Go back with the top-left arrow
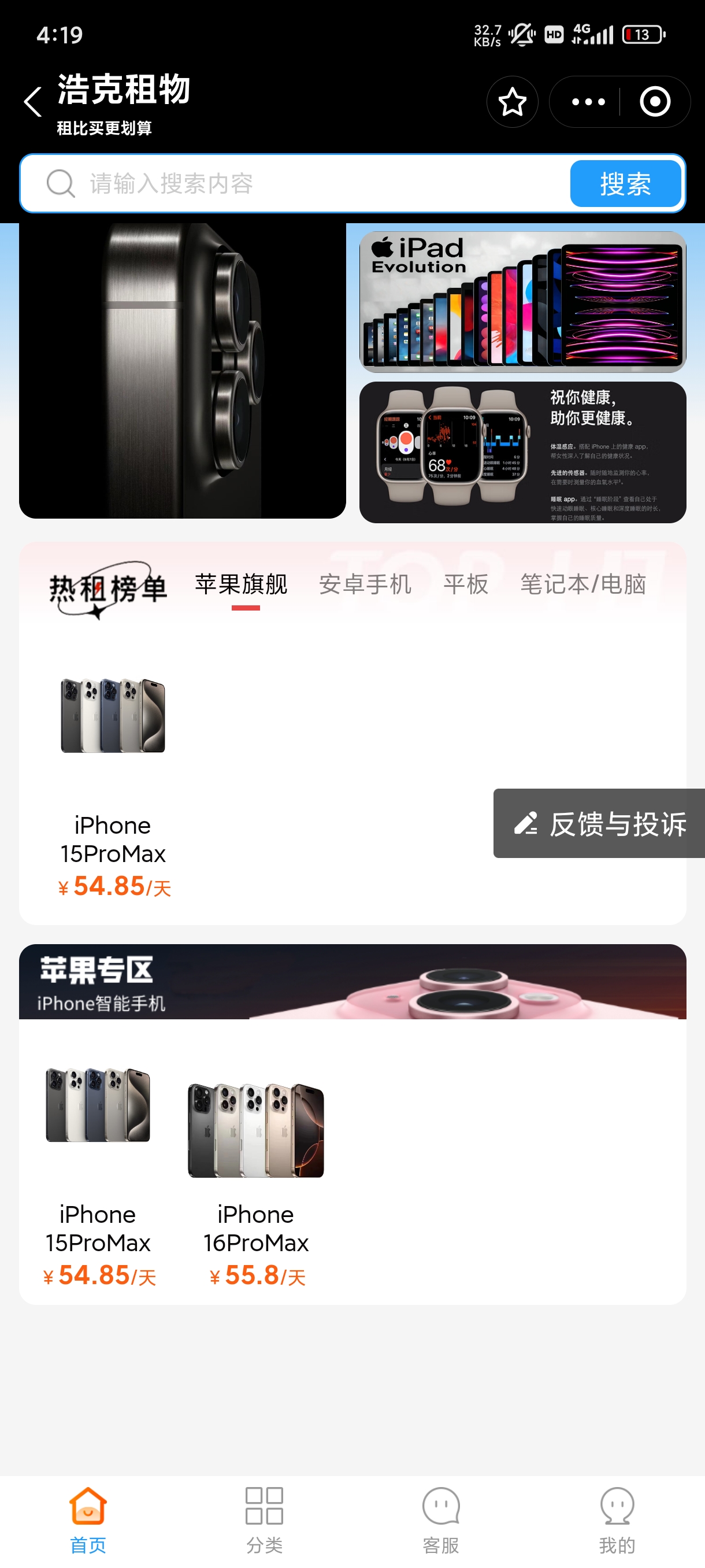 click(x=33, y=102)
